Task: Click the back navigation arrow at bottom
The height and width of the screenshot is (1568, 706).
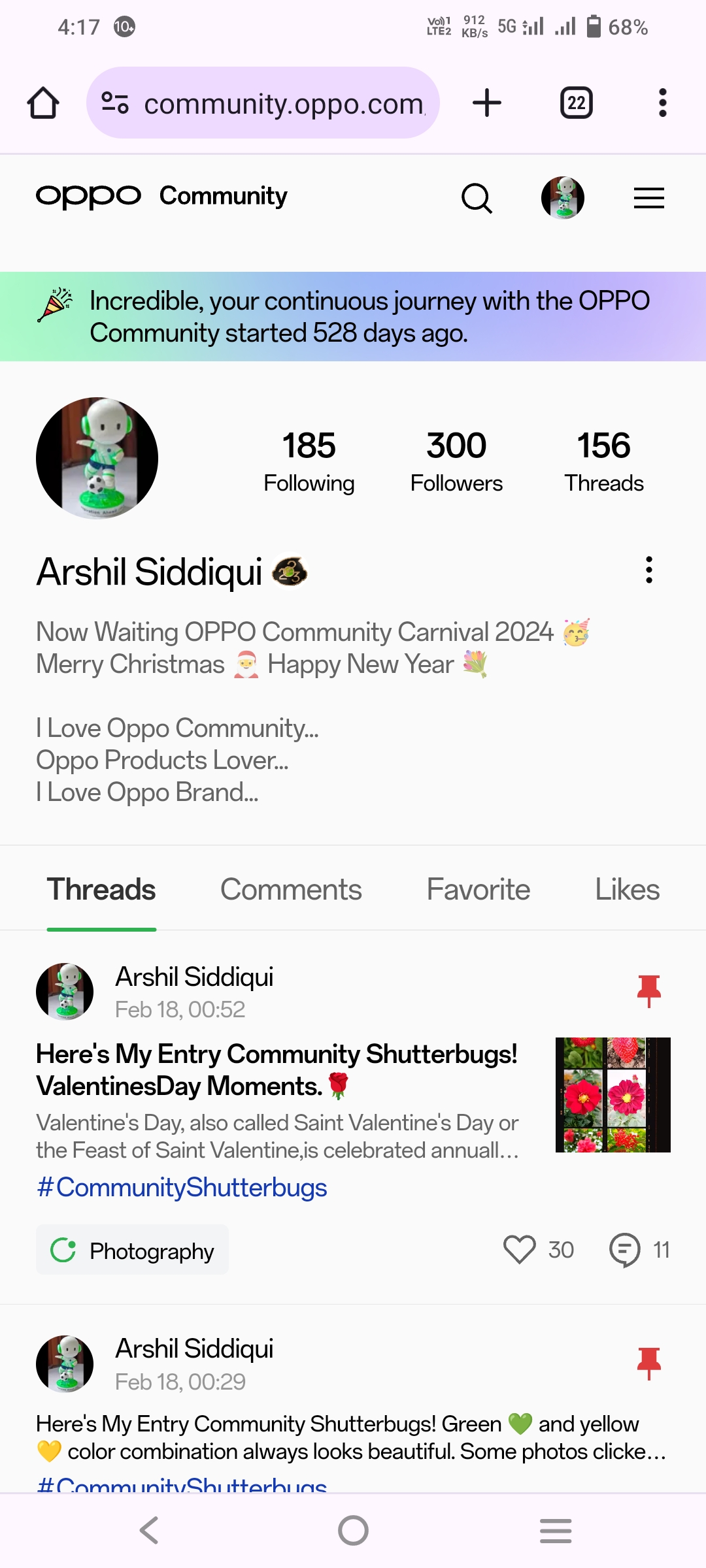Action: pos(150,1529)
